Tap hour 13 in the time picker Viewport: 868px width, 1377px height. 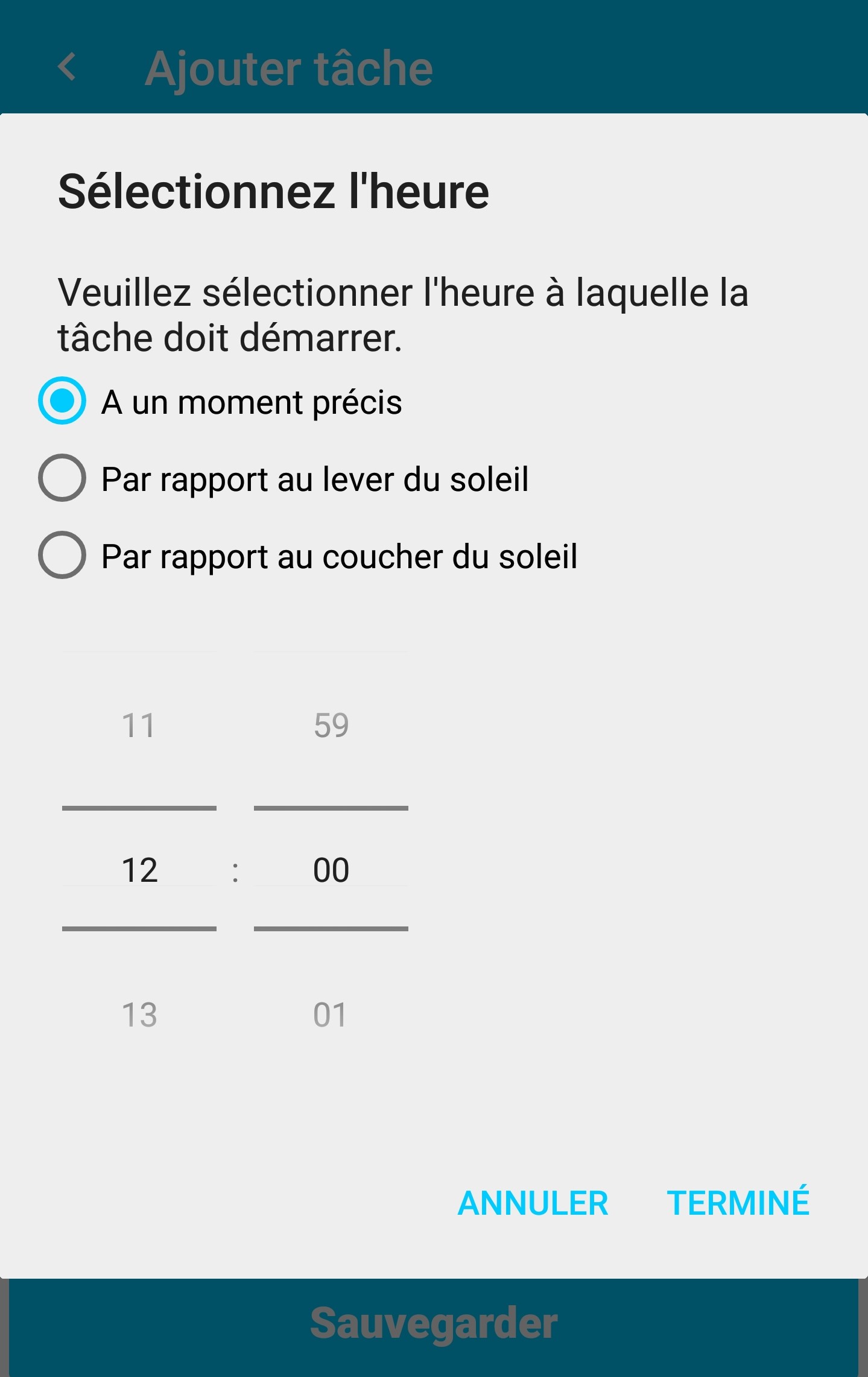(x=139, y=1015)
